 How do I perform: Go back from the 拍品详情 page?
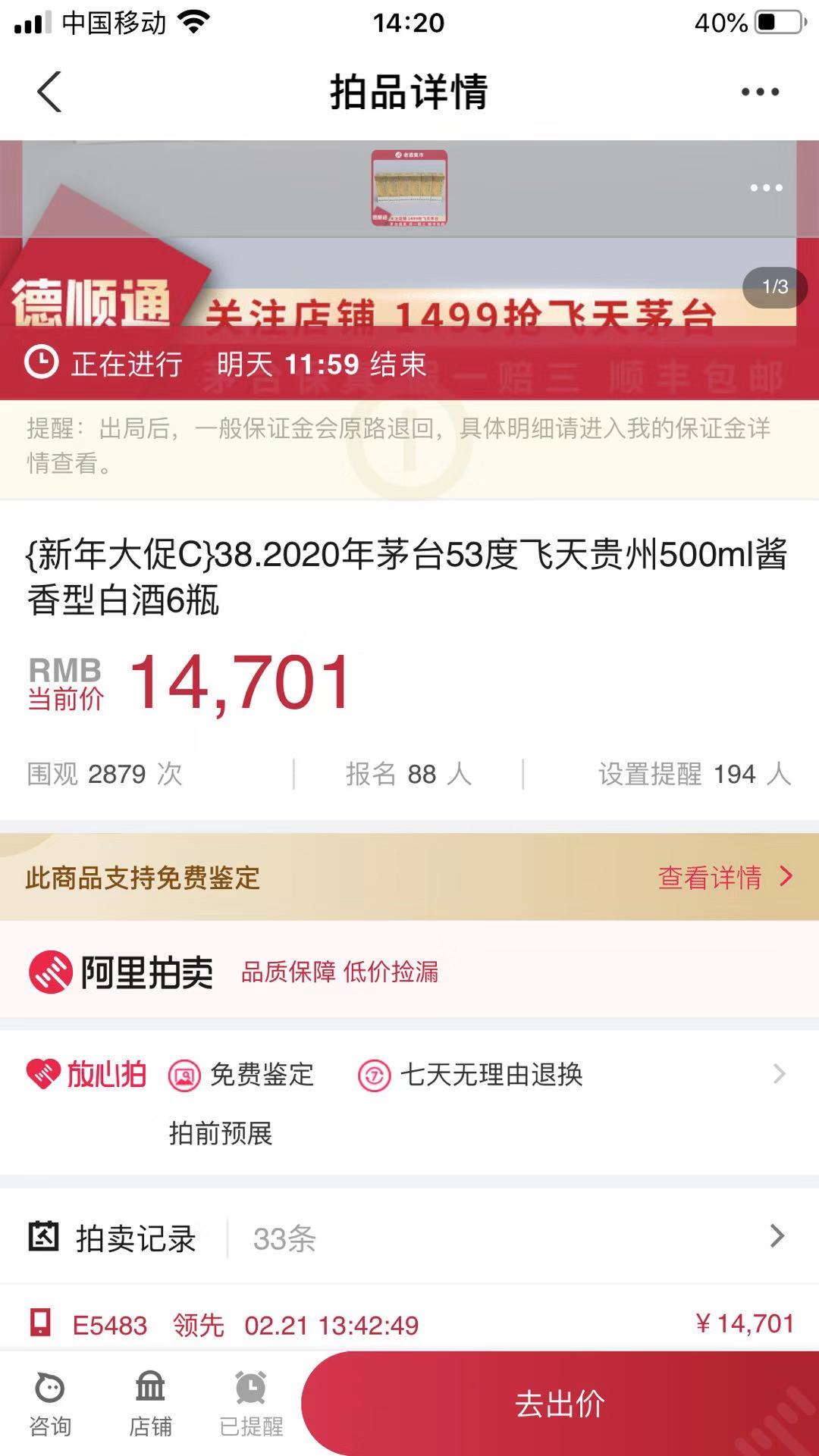pos(49,92)
